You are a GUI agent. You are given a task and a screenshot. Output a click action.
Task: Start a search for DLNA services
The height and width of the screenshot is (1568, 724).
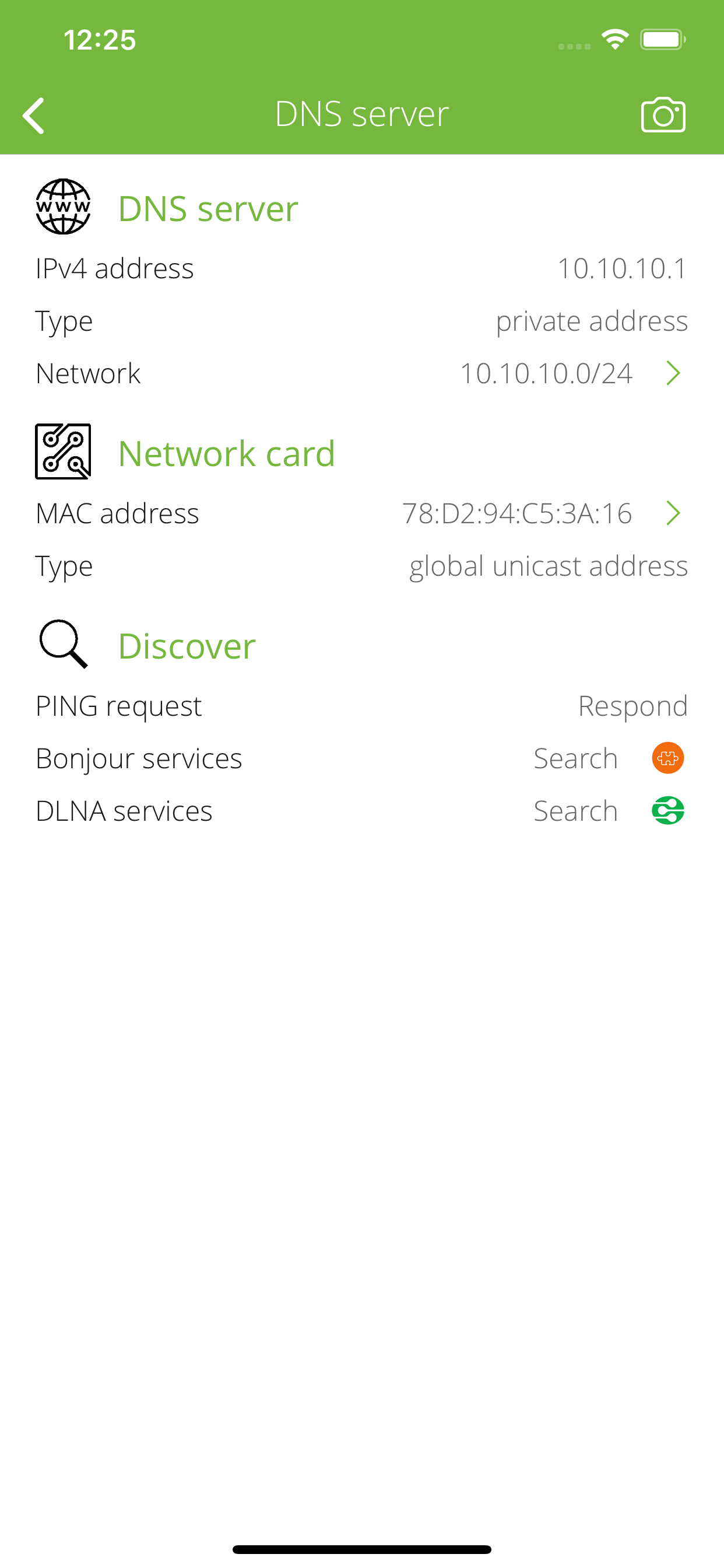pyautogui.click(x=575, y=810)
